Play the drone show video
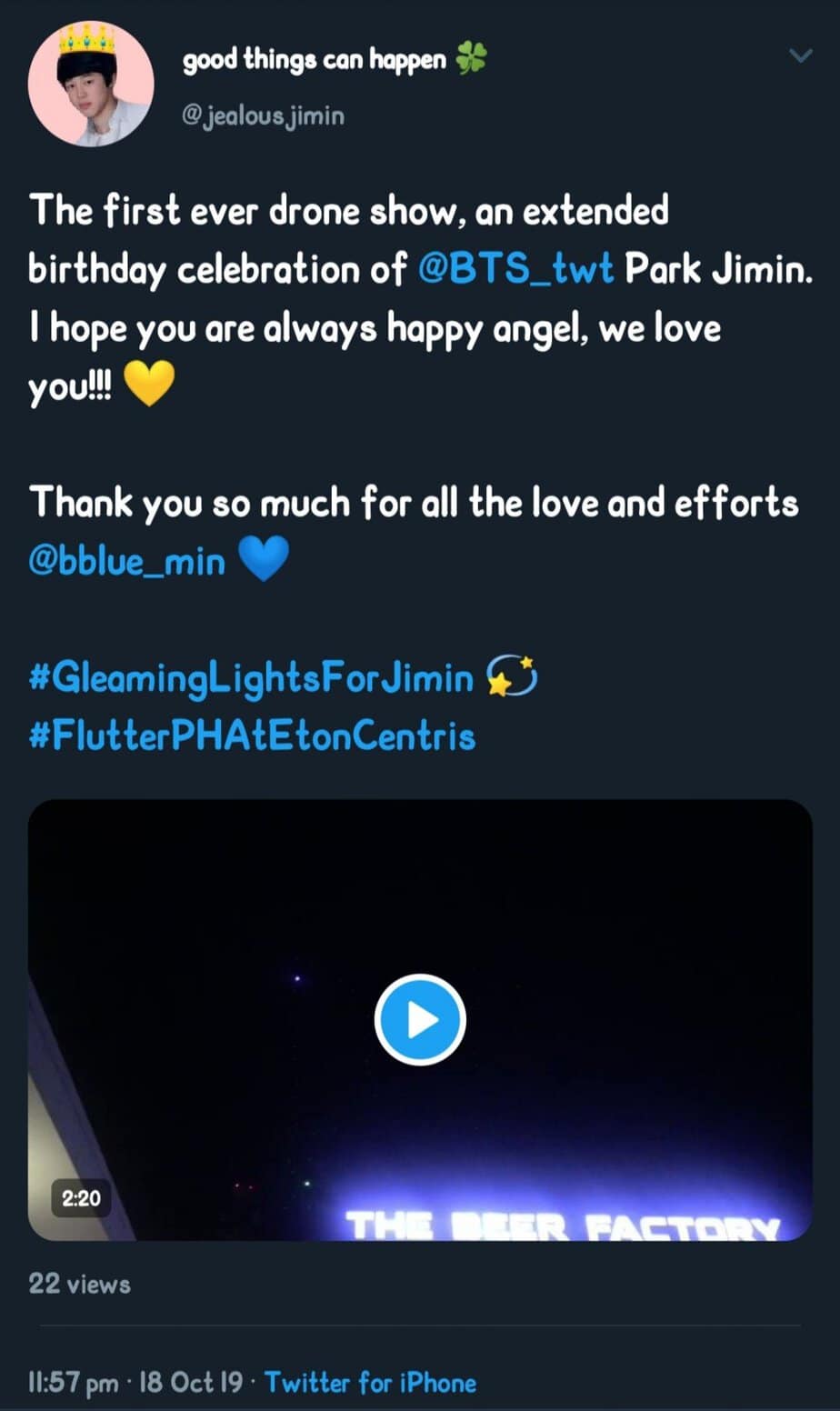The width and height of the screenshot is (840, 1411). click(x=420, y=1019)
